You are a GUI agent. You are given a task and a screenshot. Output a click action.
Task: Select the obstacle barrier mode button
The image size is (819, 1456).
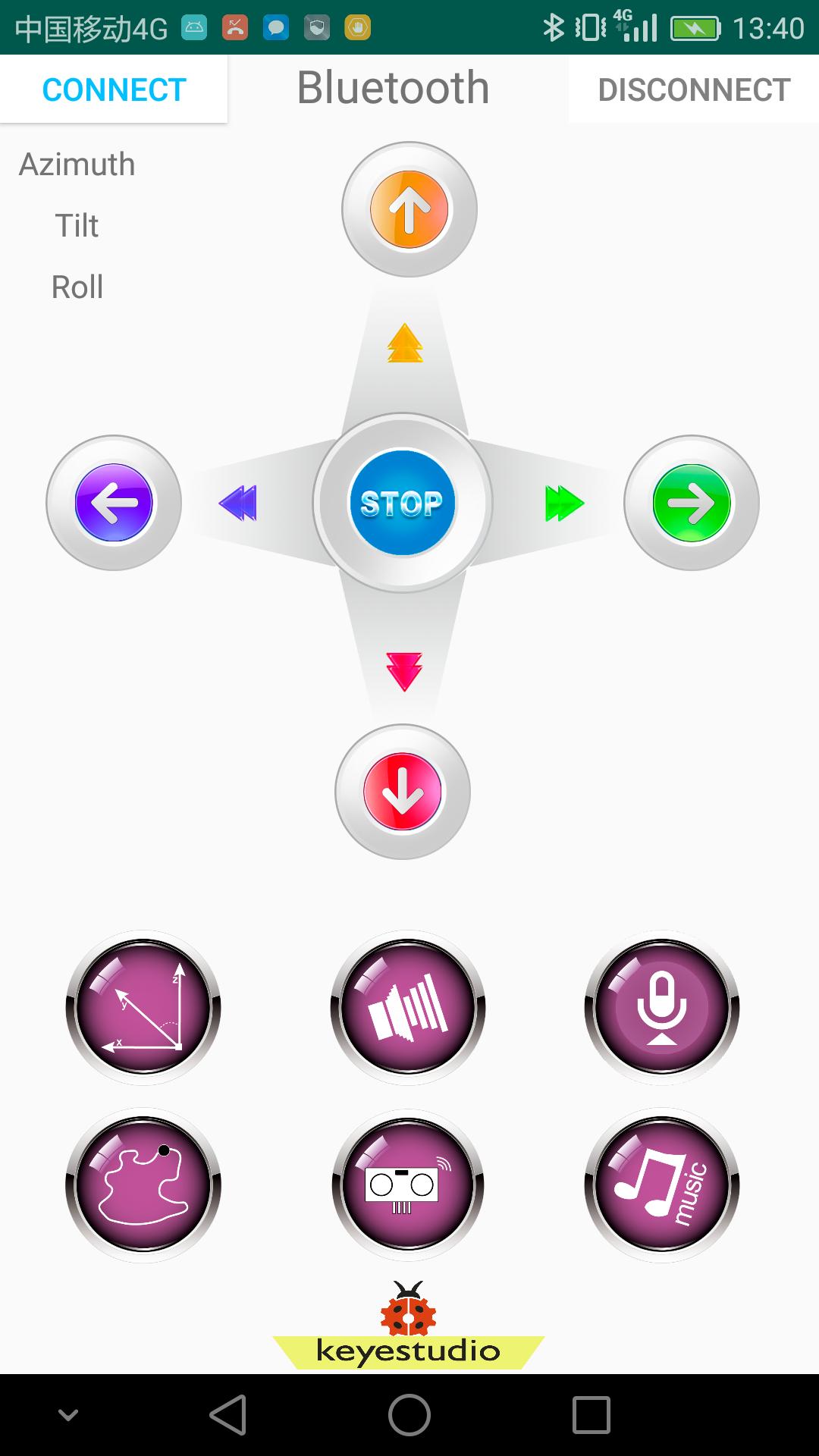point(408,1007)
